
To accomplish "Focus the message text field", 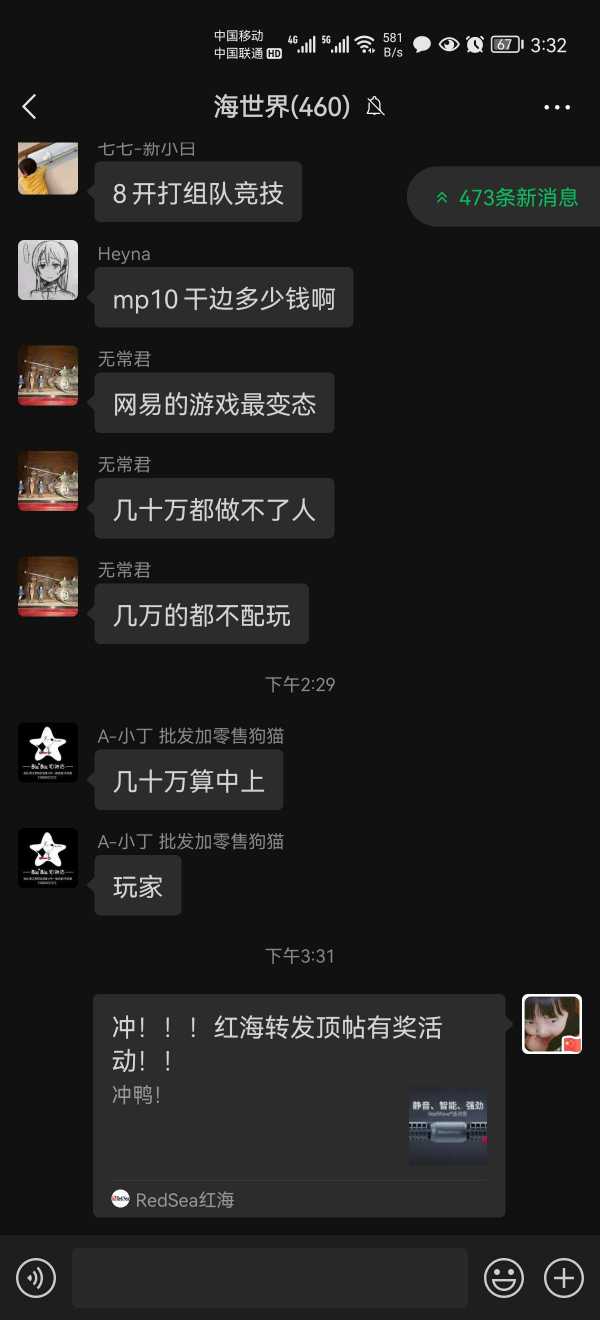I will coord(270,1278).
